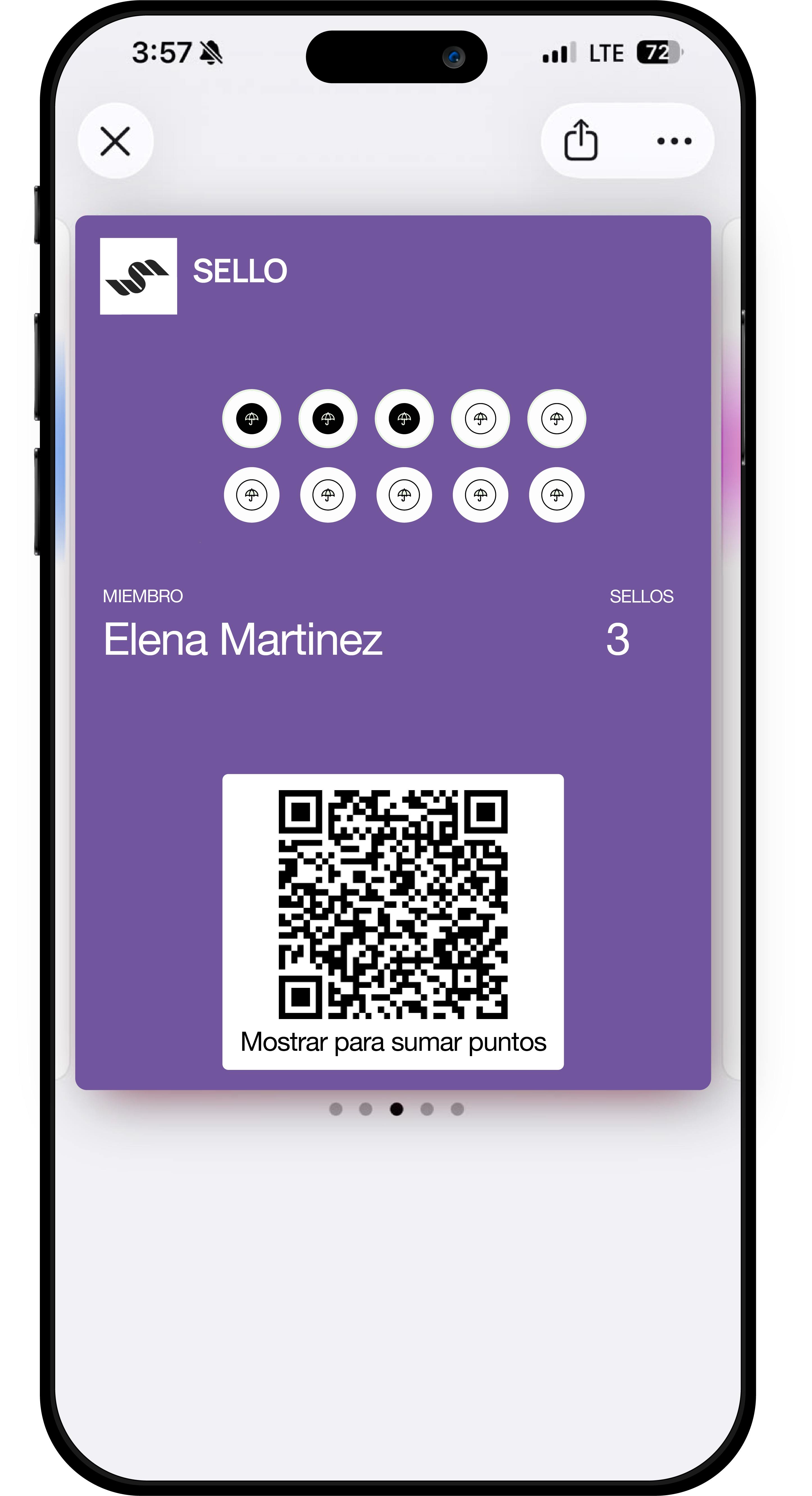Tap the page indicator dots below the pass
Image resolution: width=812 pixels, height=1496 pixels.
tap(396, 1109)
